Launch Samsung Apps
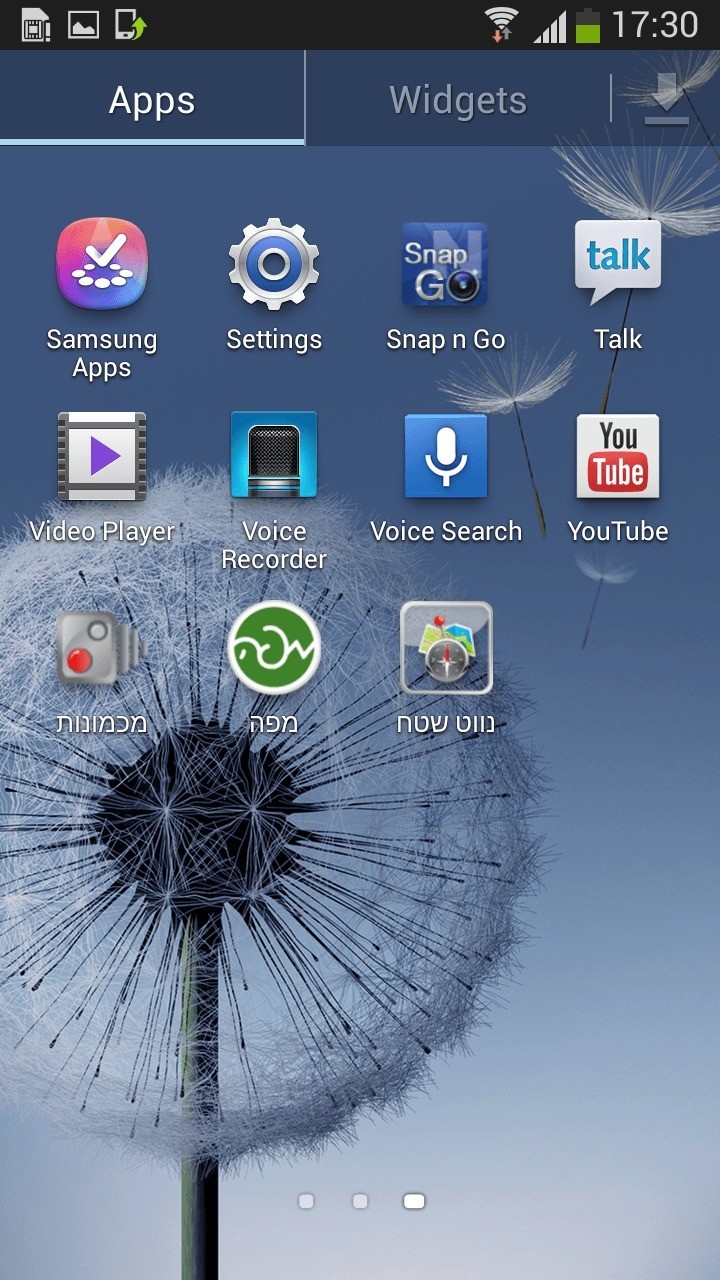Image resolution: width=720 pixels, height=1280 pixels. [x=102, y=266]
